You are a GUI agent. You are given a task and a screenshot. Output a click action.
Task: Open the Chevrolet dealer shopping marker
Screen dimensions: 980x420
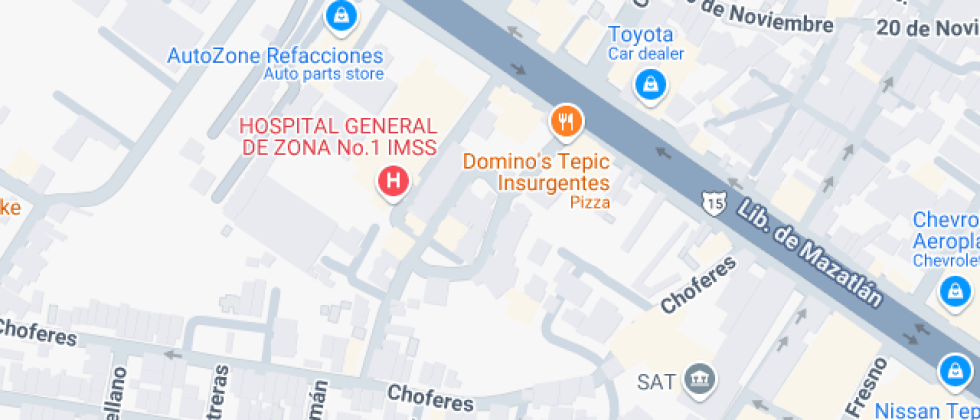[x=954, y=291]
